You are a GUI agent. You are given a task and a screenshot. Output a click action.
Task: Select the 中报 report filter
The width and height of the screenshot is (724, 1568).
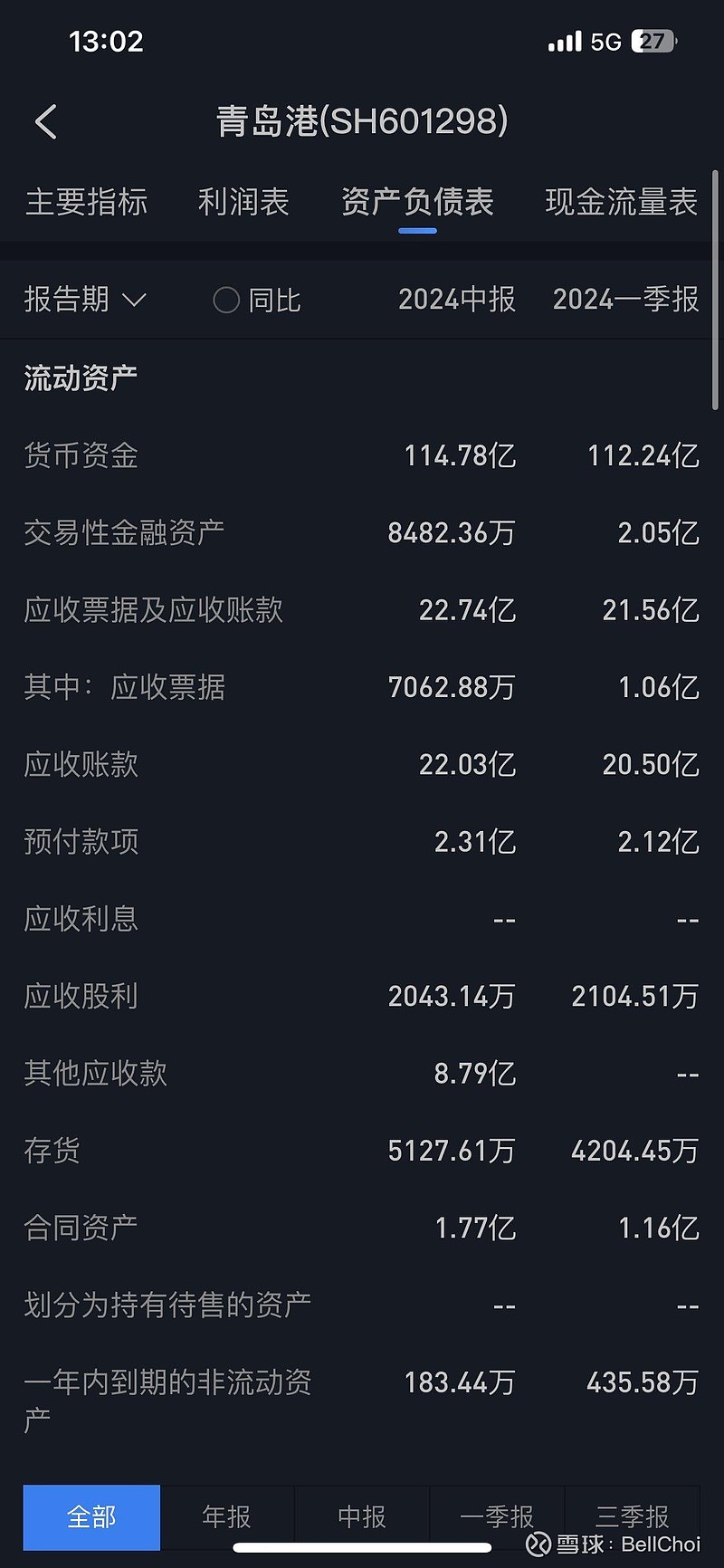[x=362, y=1516]
